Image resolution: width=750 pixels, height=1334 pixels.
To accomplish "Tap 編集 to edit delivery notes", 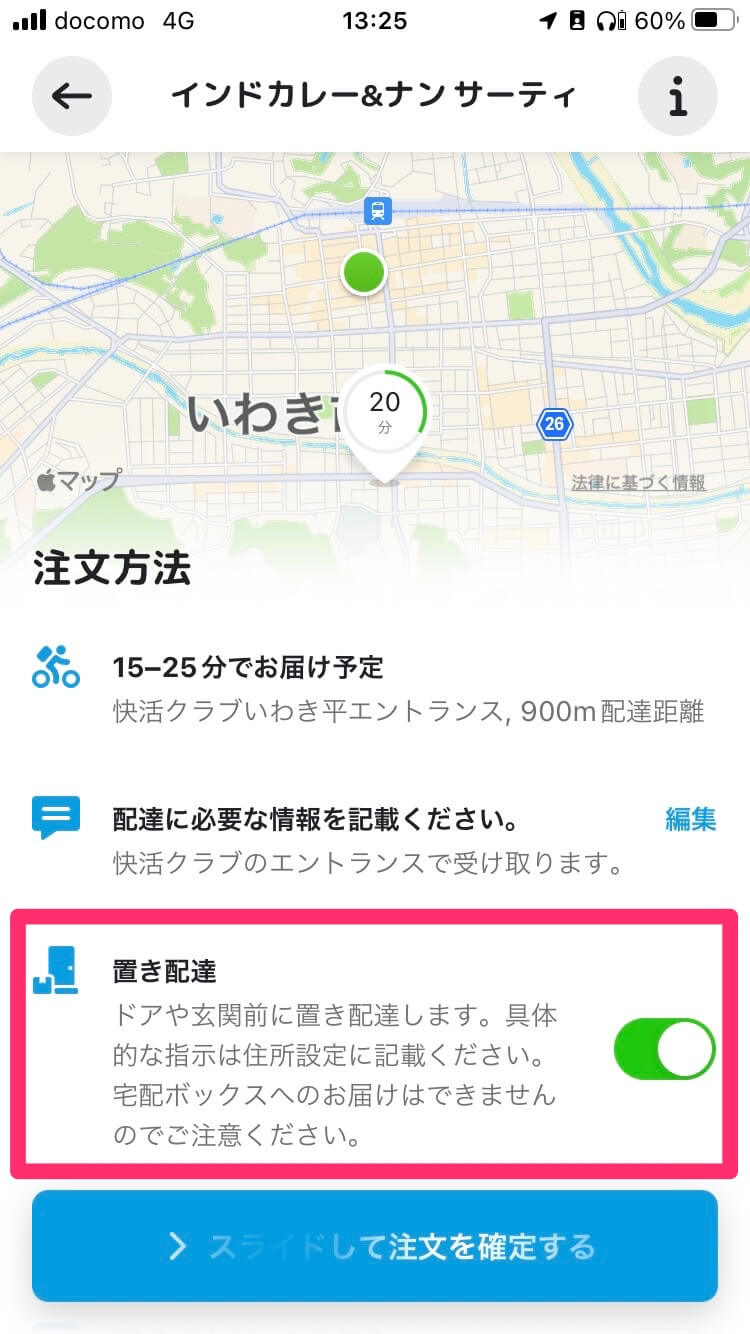I will [x=691, y=820].
